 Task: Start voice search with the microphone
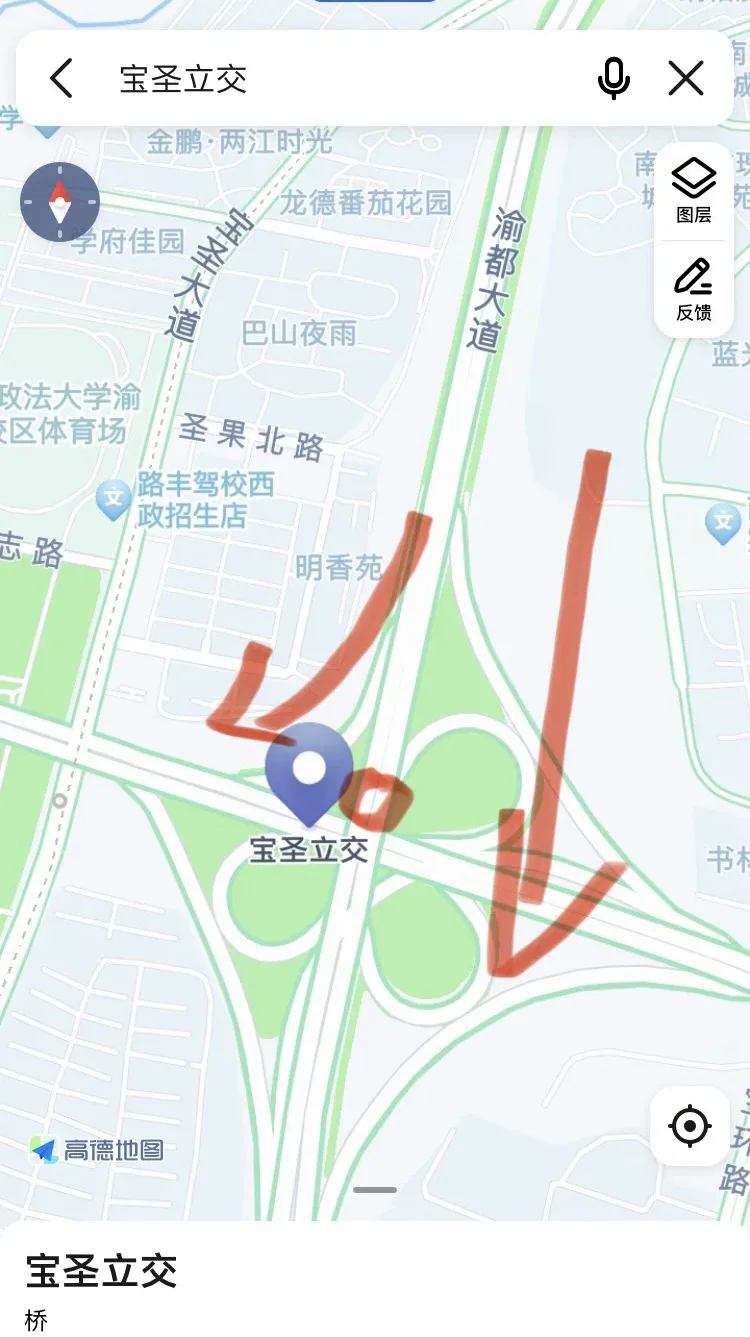[x=613, y=78]
